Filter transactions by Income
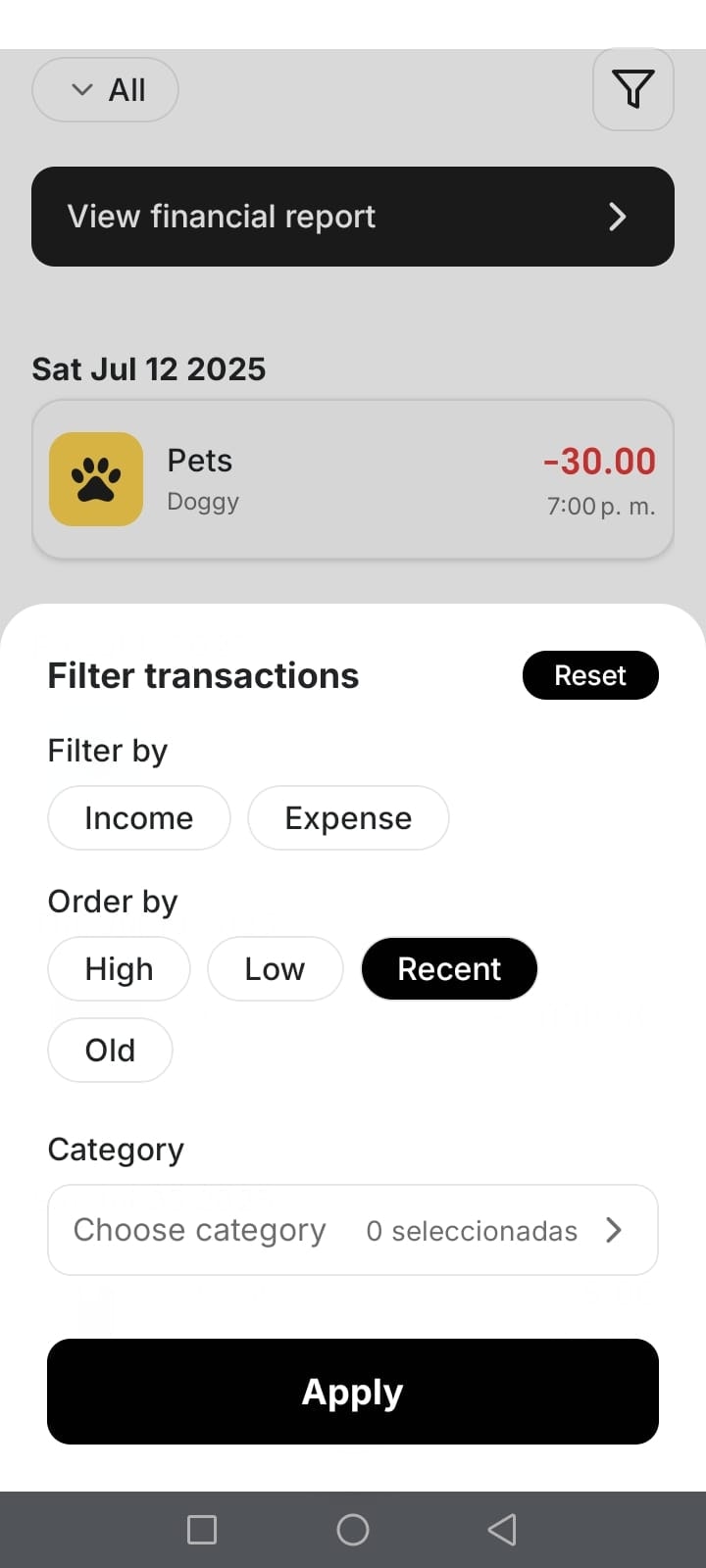Image resolution: width=706 pixels, height=1568 pixels. pos(138,818)
